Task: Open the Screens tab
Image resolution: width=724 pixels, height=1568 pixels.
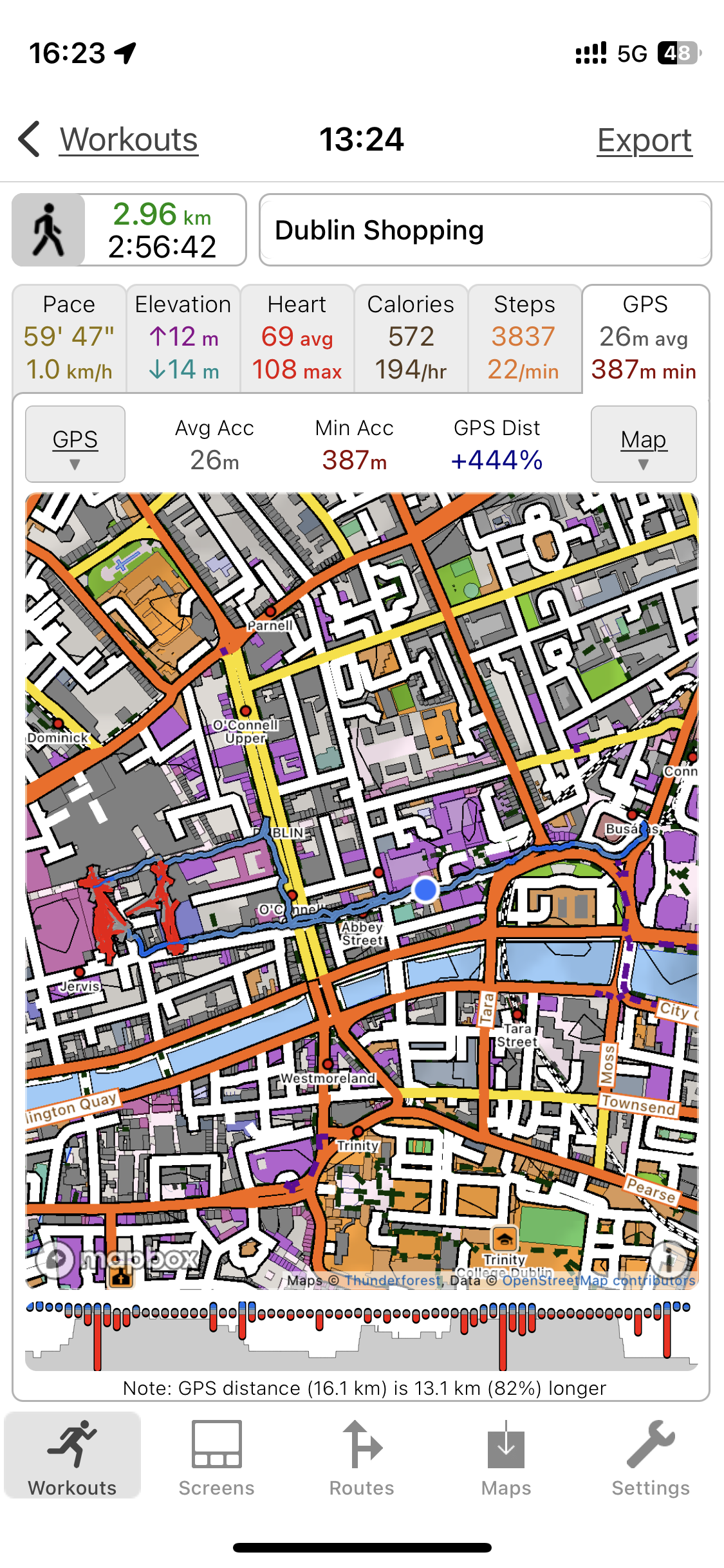Action: click(217, 1459)
